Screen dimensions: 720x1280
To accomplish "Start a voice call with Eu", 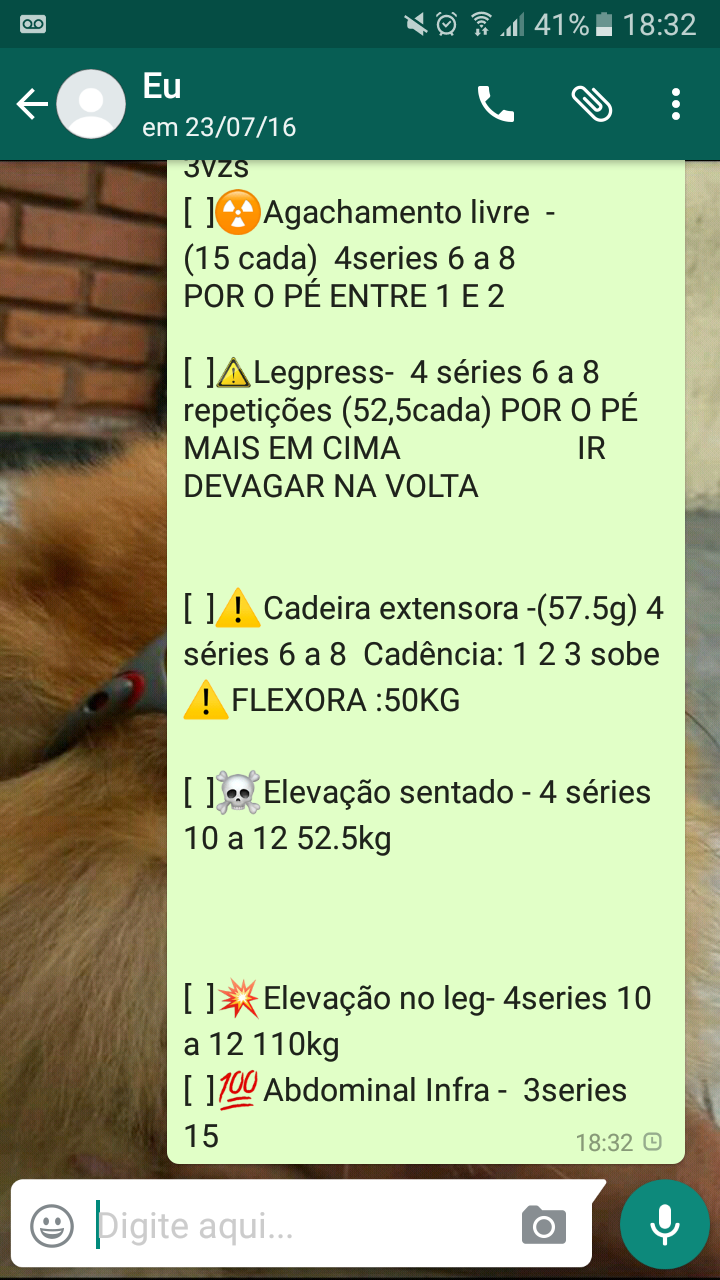I will (496, 104).
